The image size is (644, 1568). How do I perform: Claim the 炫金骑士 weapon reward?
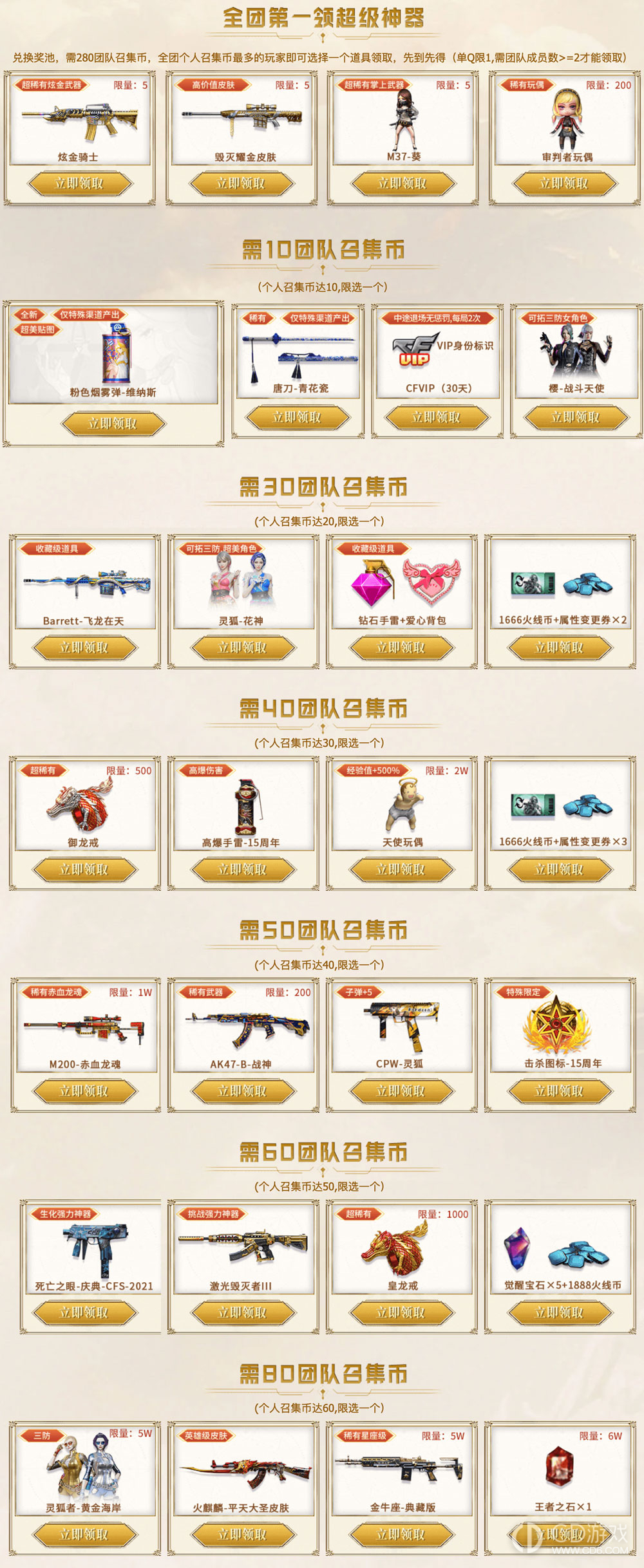click(x=79, y=183)
